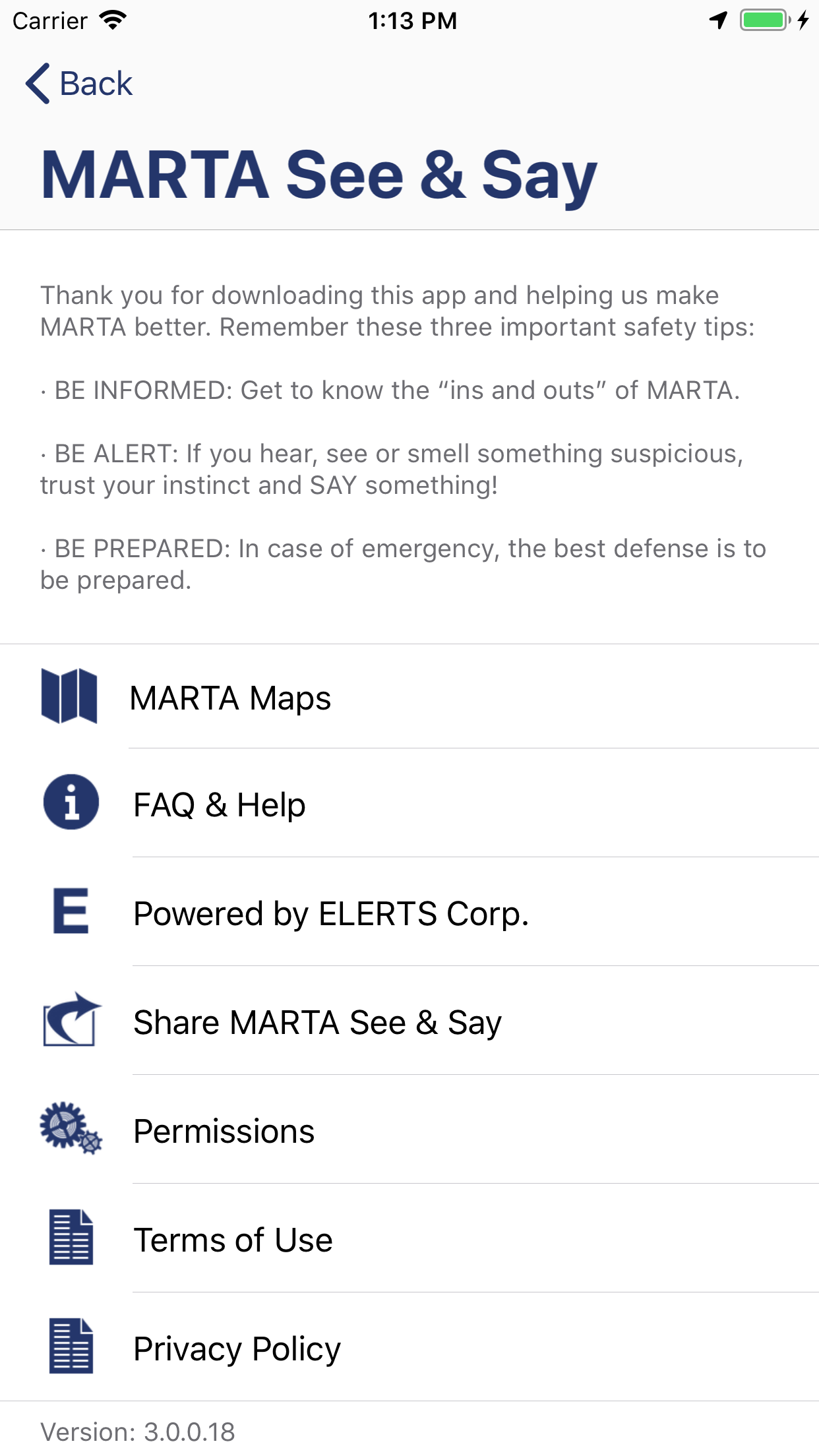Open MARTA Maps
The width and height of the screenshot is (819, 1456).
click(231, 697)
